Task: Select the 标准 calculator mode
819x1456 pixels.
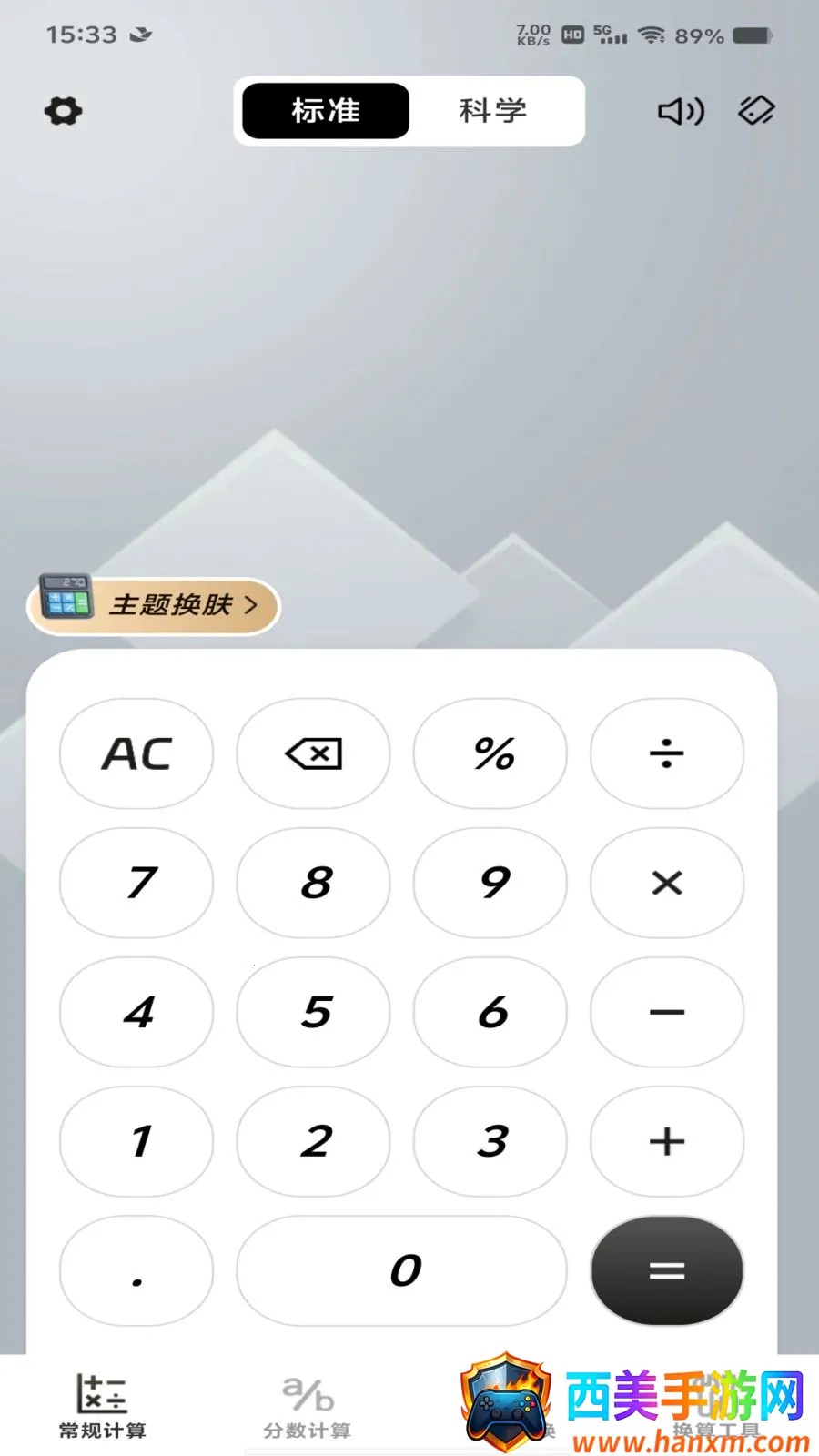Action: tap(326, 111)
